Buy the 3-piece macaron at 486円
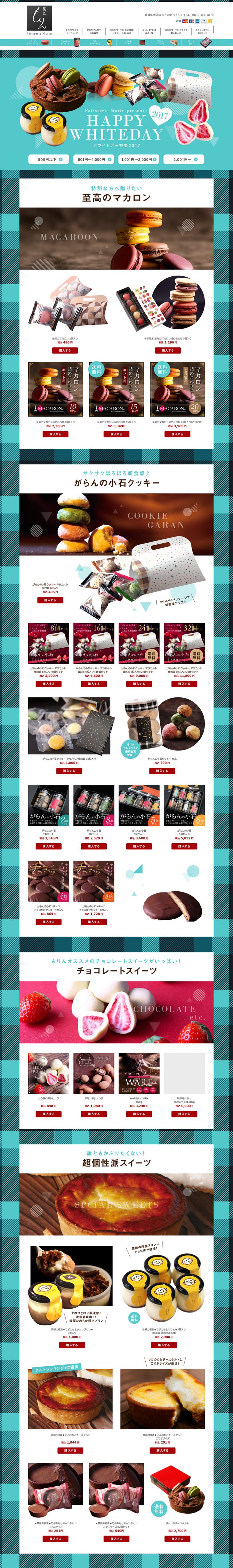233x1568 pixels. point(65,351)
